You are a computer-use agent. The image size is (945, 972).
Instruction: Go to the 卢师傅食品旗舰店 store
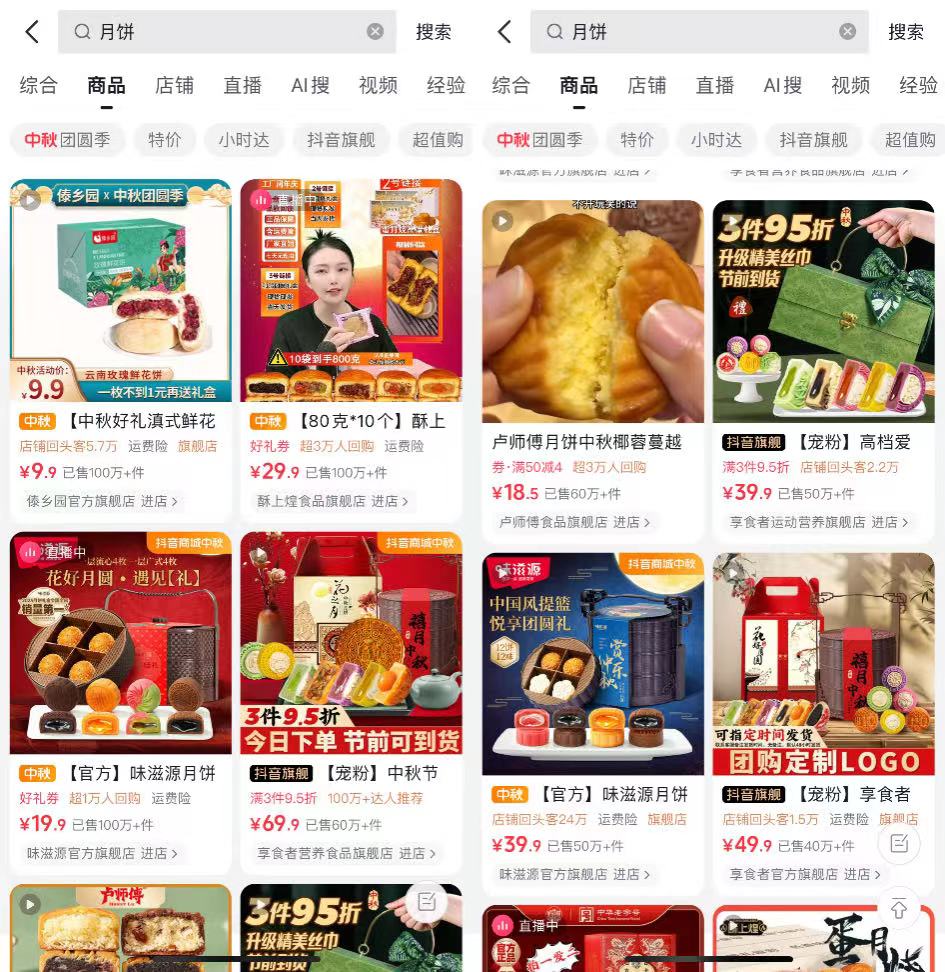point(574,522)
